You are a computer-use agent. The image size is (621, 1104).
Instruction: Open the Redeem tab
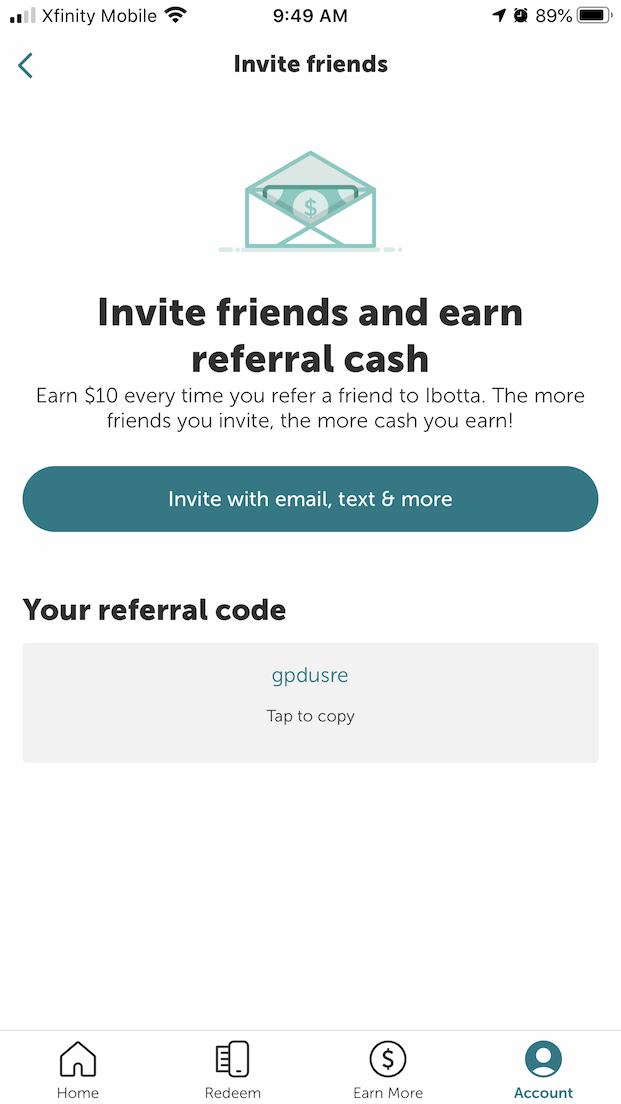(232, 1069)
